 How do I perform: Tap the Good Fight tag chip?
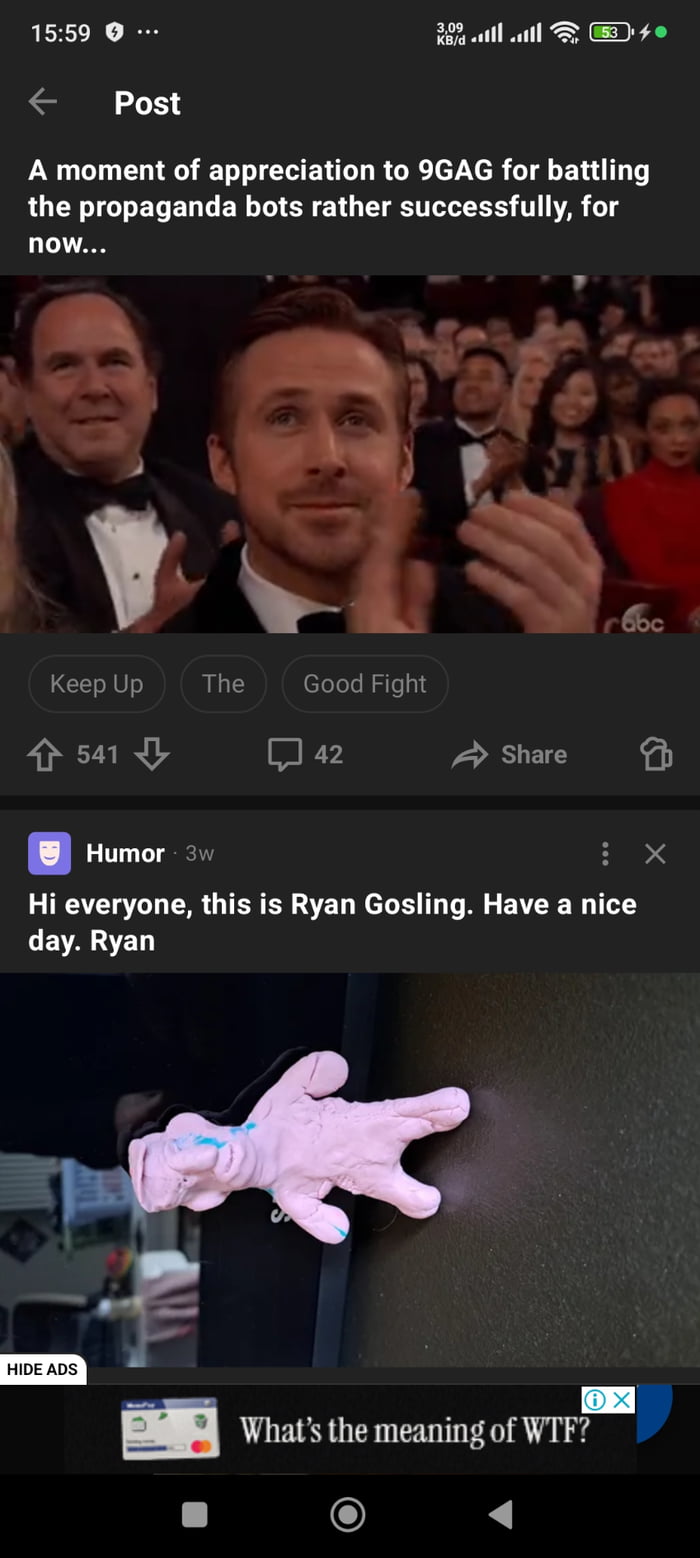point(365,684)
